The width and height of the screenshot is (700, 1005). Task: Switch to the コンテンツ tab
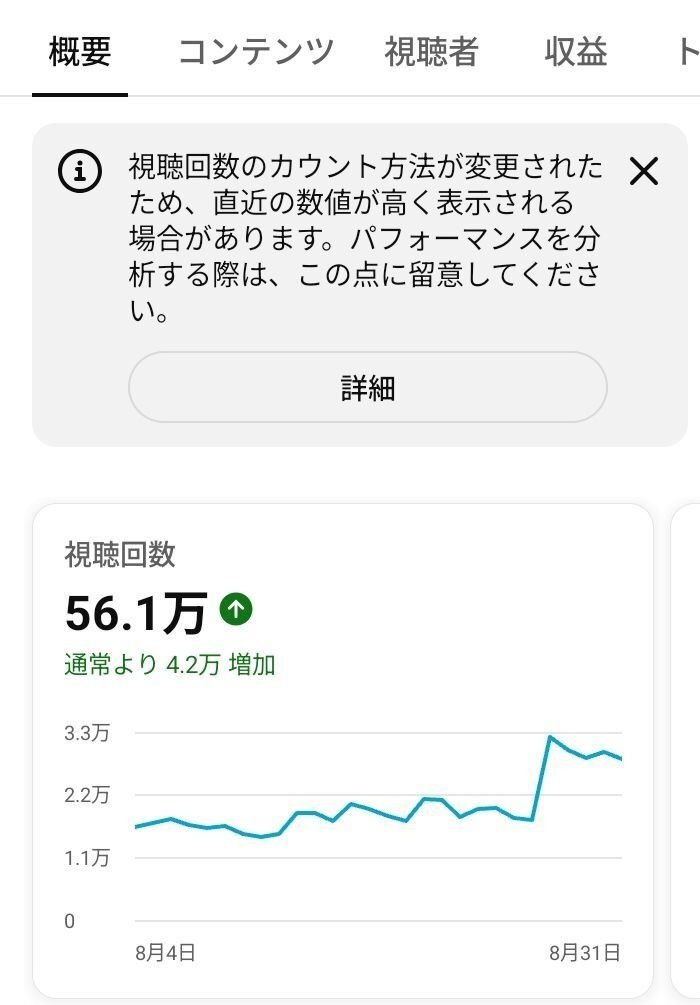(x=256, y=51)
